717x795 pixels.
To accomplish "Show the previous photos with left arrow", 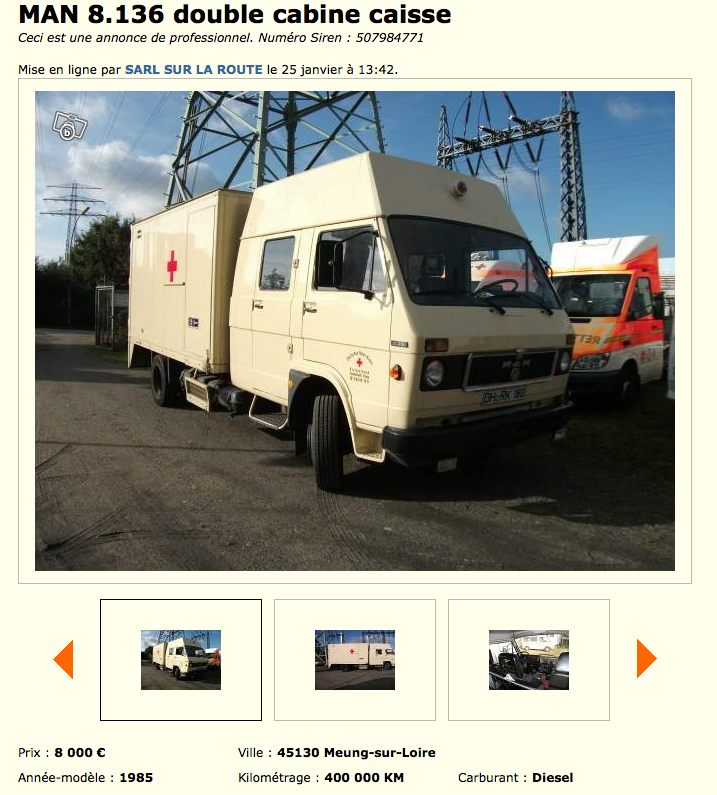I will 64,658.
